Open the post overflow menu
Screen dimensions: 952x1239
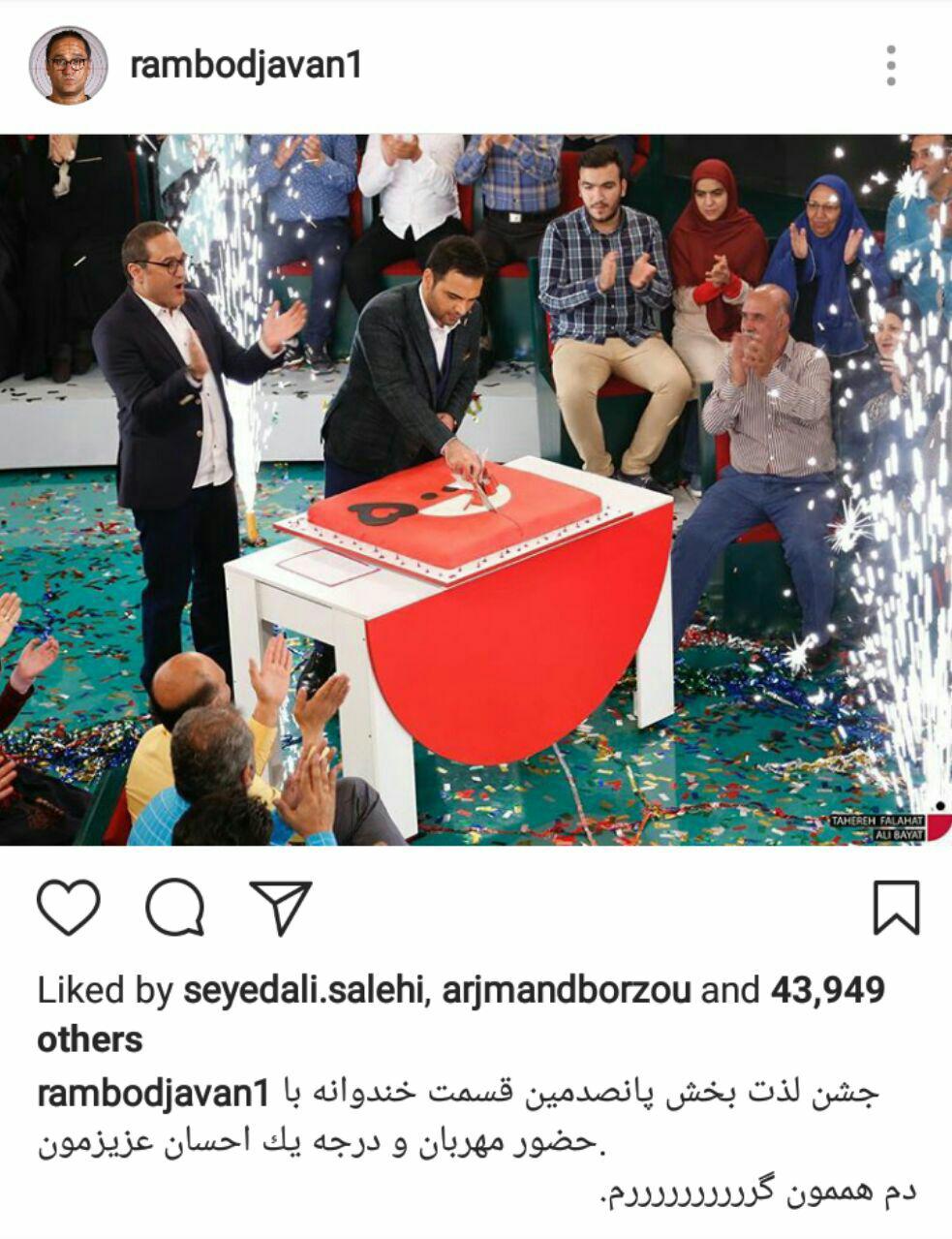[x=891, y=66]
